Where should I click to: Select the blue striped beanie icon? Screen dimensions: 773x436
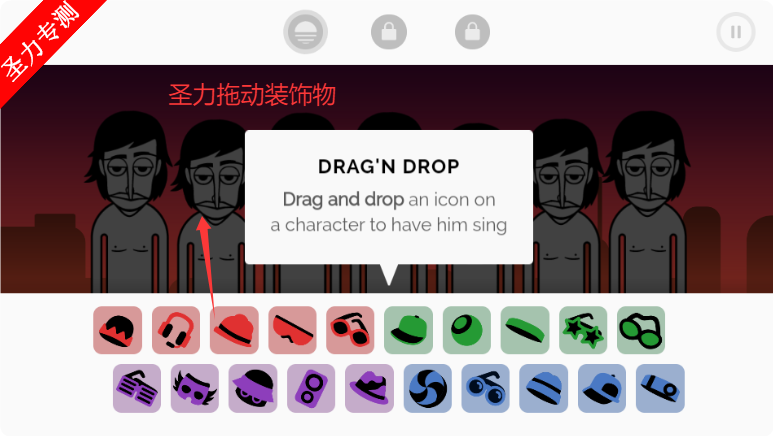(x=544, y=388)
